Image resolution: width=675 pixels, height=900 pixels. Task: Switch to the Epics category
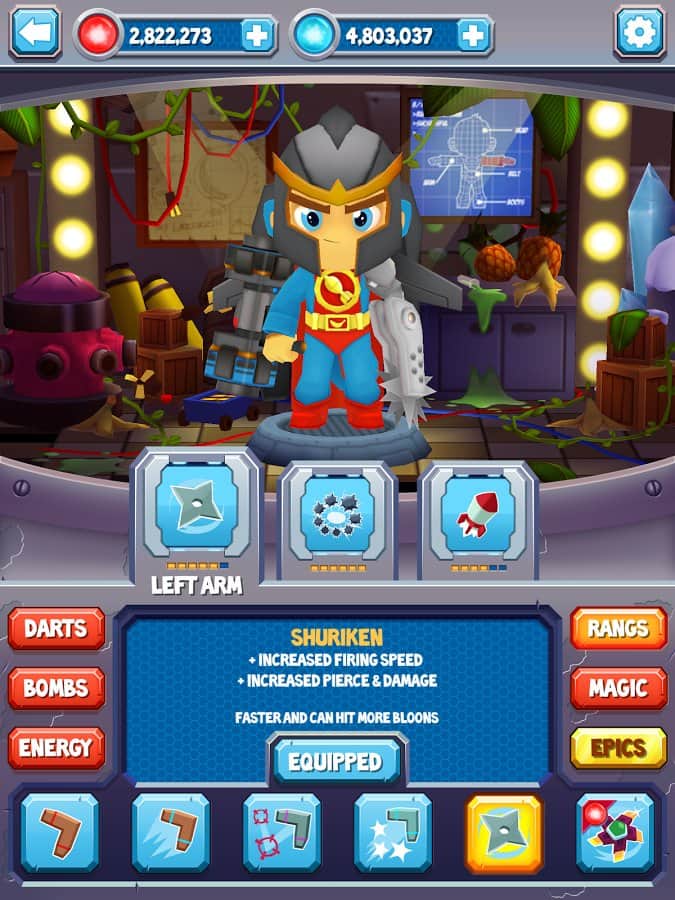click(x=618, y=747)
